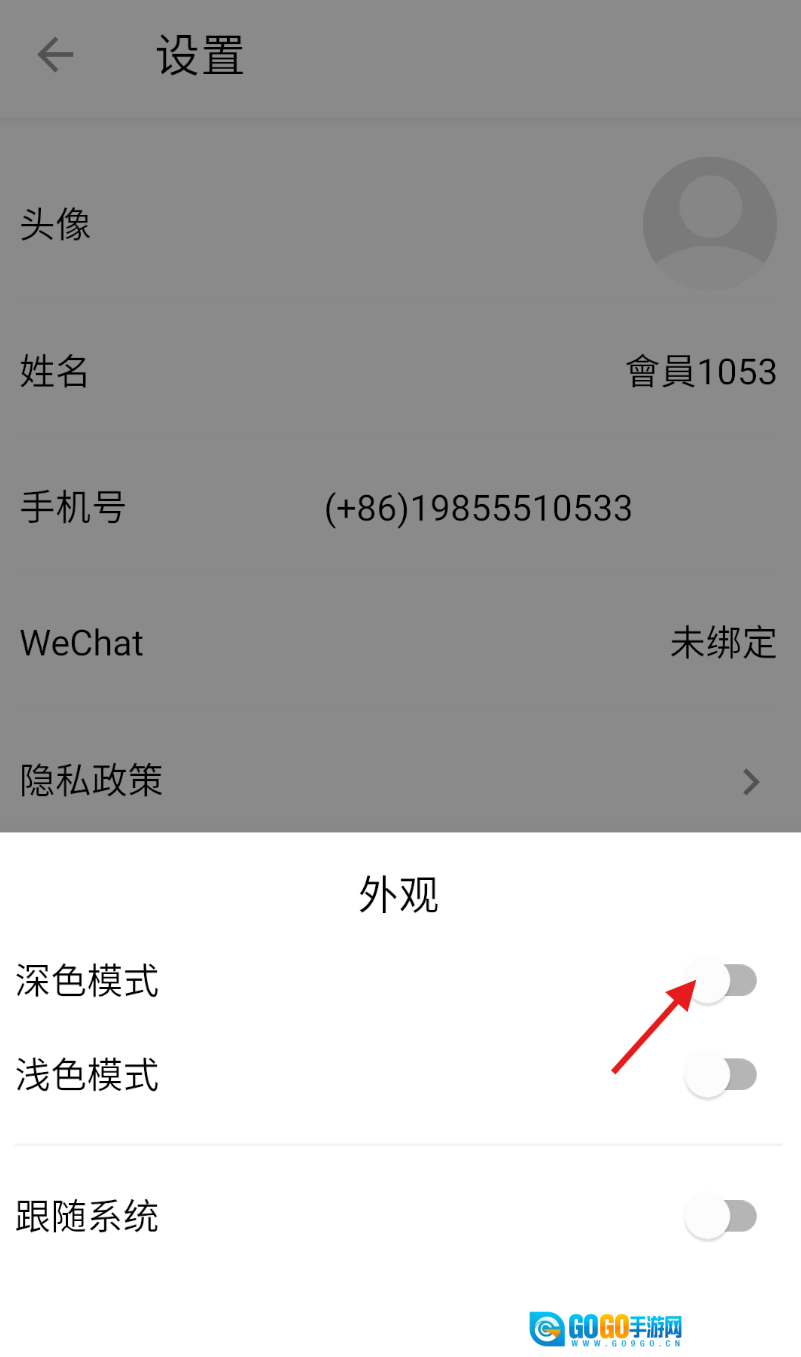
Task: Edit the 姓名 row
Action: (400, 372)
